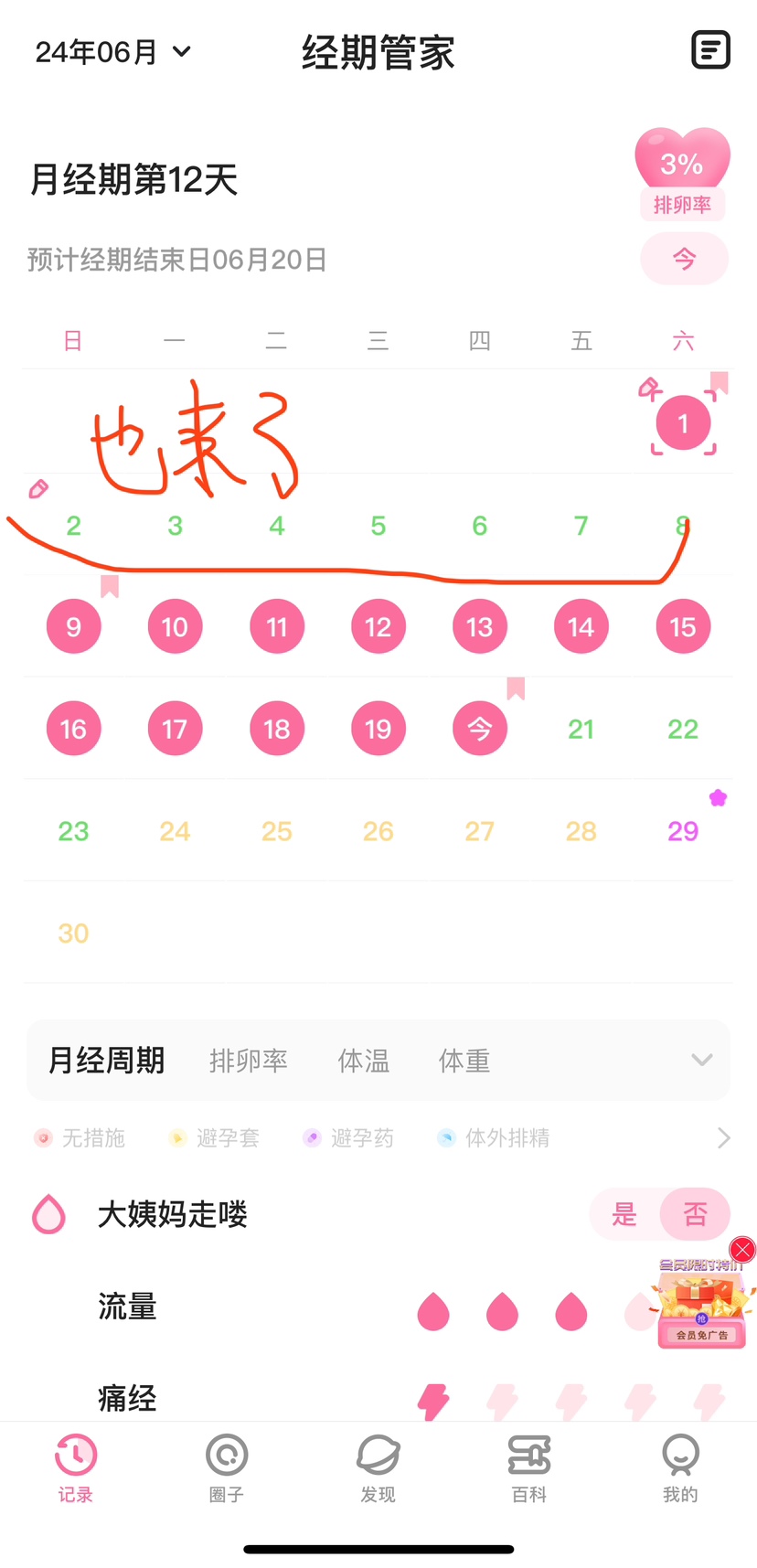Select June 1 on the calendar
The image size is (757, 1568).
[683, 423]
